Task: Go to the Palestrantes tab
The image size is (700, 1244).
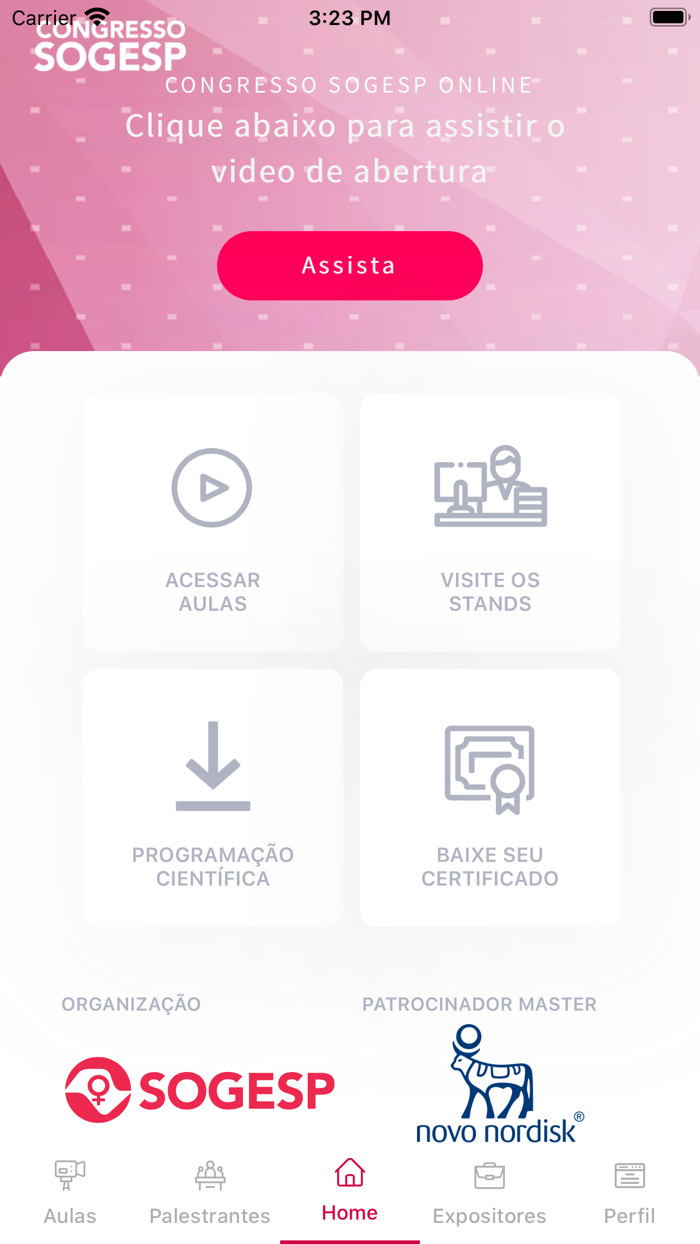Action: (210, 1194)
